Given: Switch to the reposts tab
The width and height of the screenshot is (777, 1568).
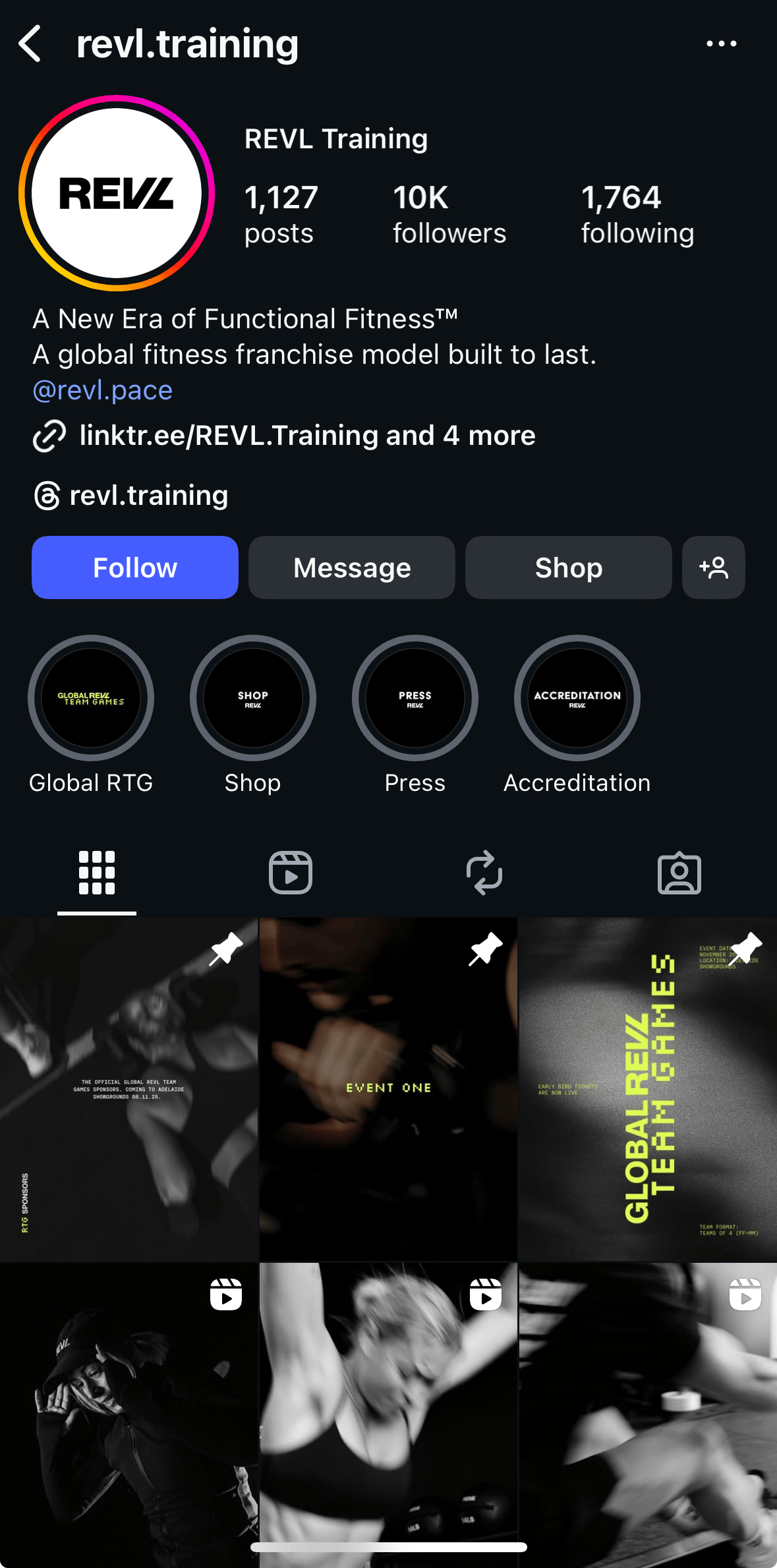Looking at the screenshot, I should [x=484, y=873].
